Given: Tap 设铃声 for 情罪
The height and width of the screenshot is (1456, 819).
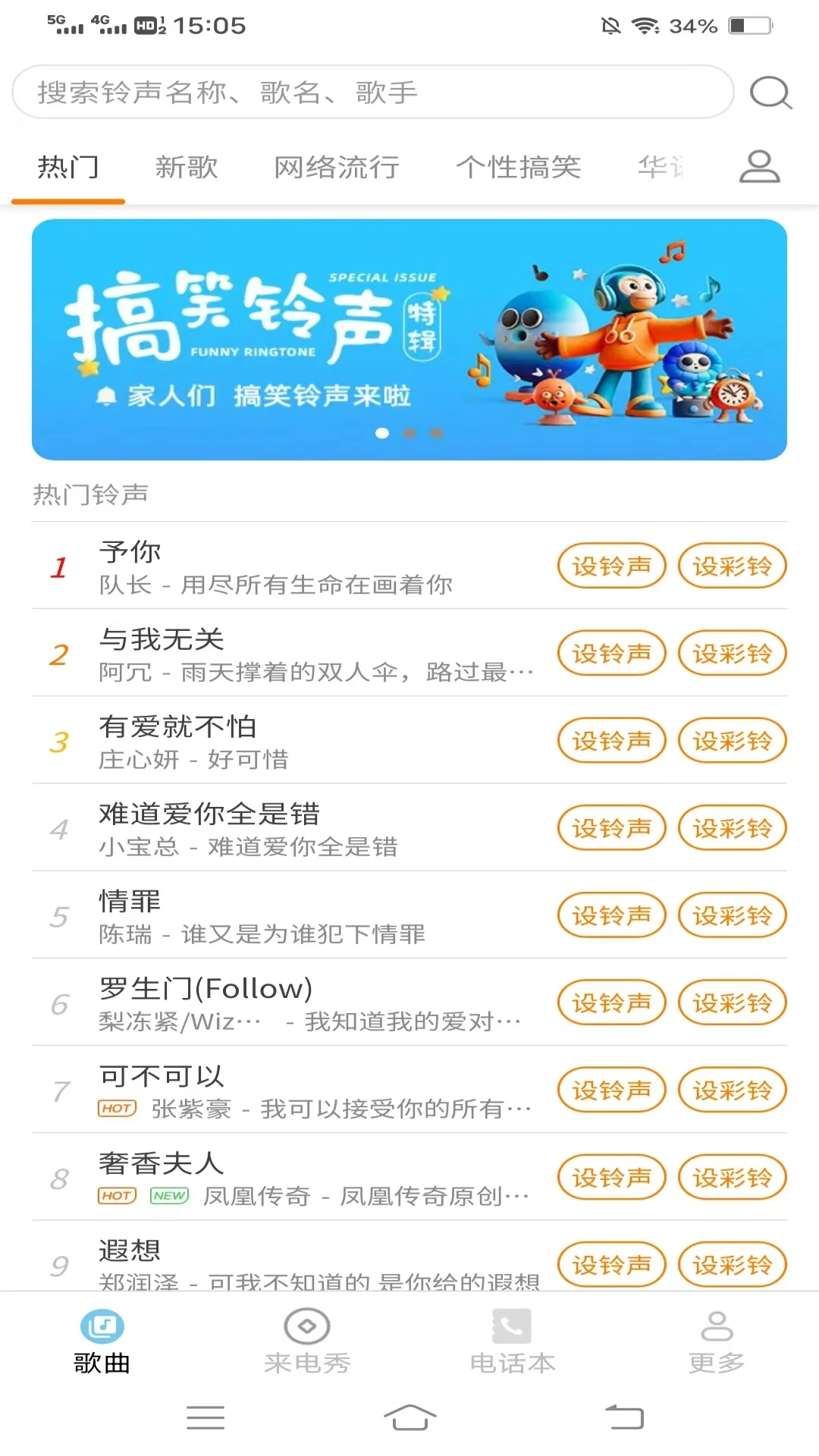Looking at the screenshot, I should [611, 915].
